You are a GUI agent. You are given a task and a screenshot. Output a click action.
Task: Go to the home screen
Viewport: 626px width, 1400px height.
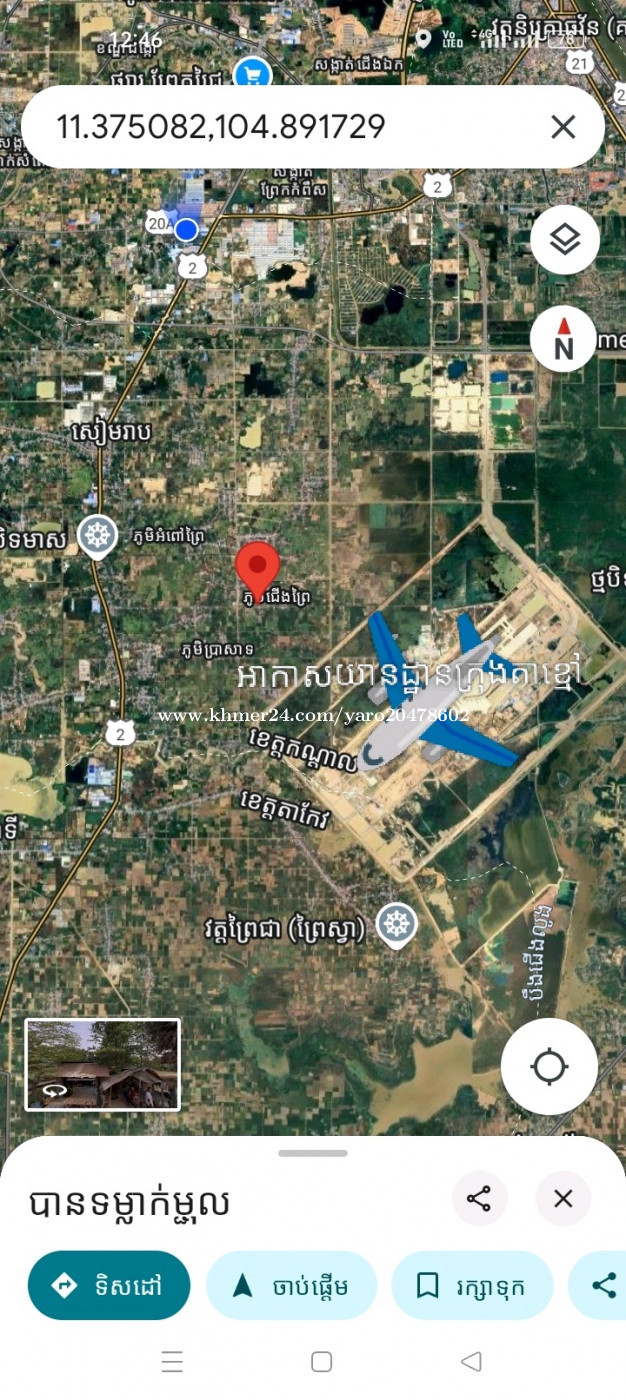321,1361
